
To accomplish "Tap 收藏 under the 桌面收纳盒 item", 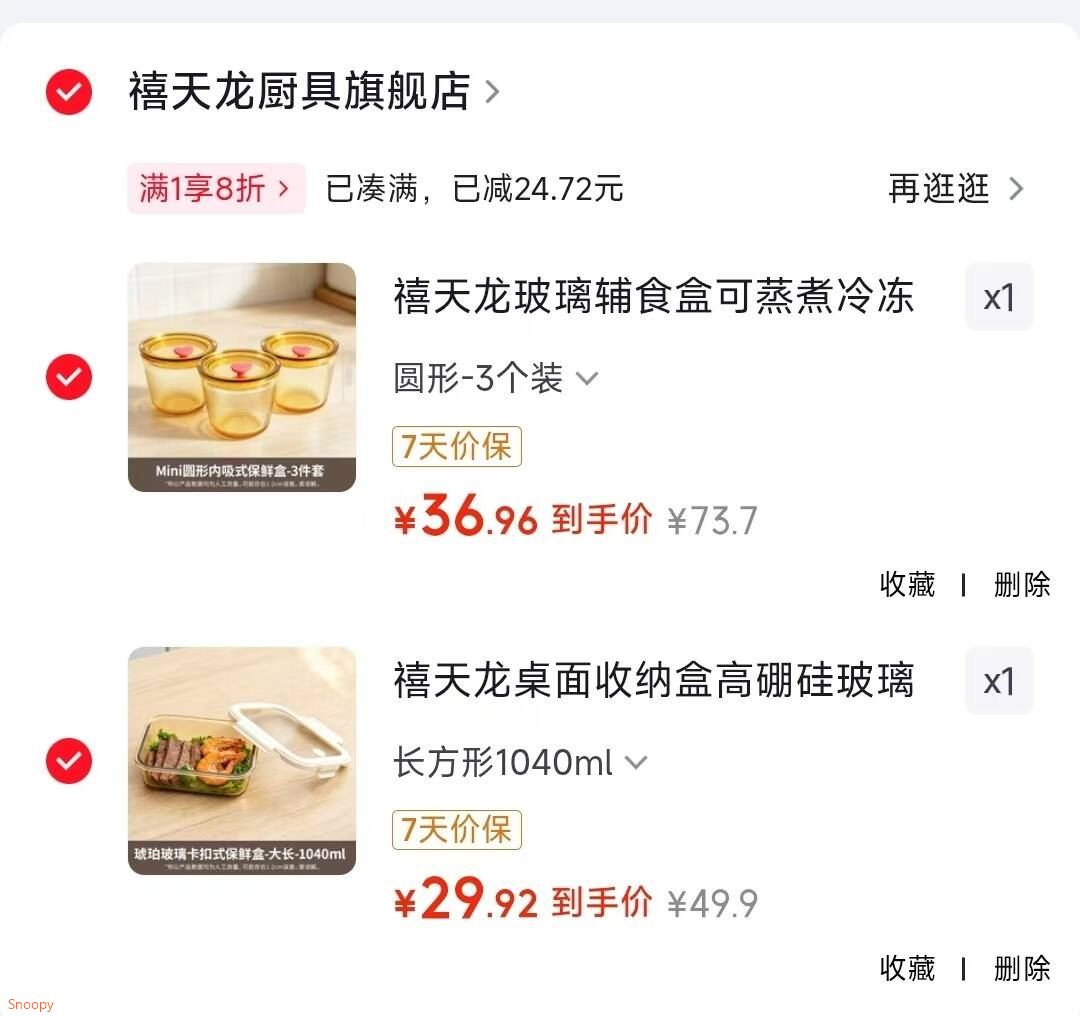I will pyautogui.click(x=908, y=968).
